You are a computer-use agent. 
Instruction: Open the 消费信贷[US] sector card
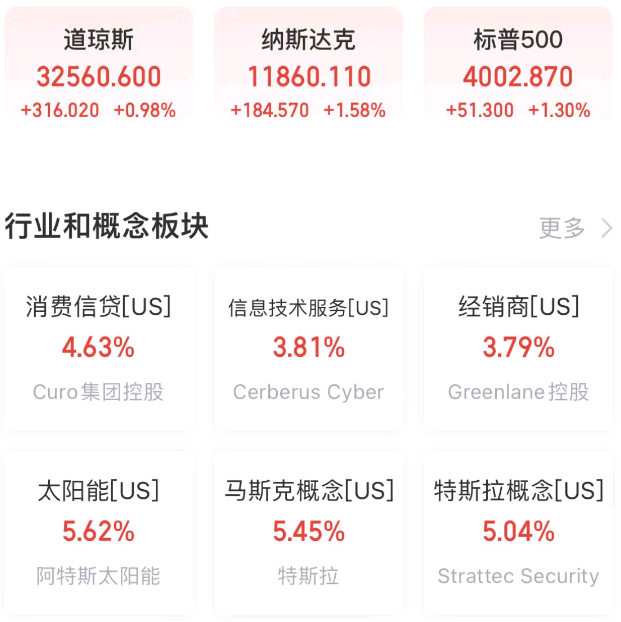click(x=98, y=347)
